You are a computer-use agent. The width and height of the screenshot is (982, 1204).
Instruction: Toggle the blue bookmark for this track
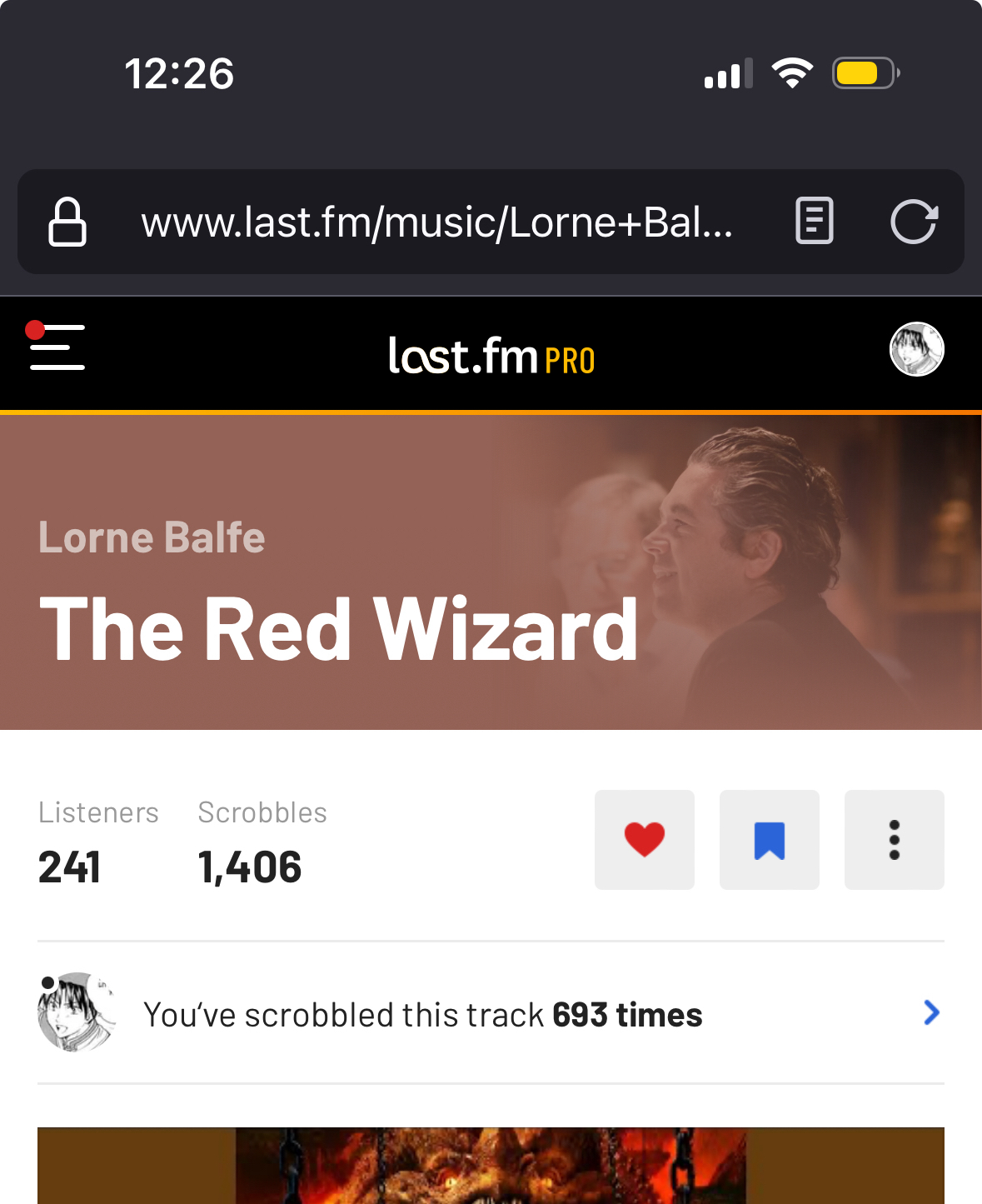pyautogui.click(x=769, y=840)
